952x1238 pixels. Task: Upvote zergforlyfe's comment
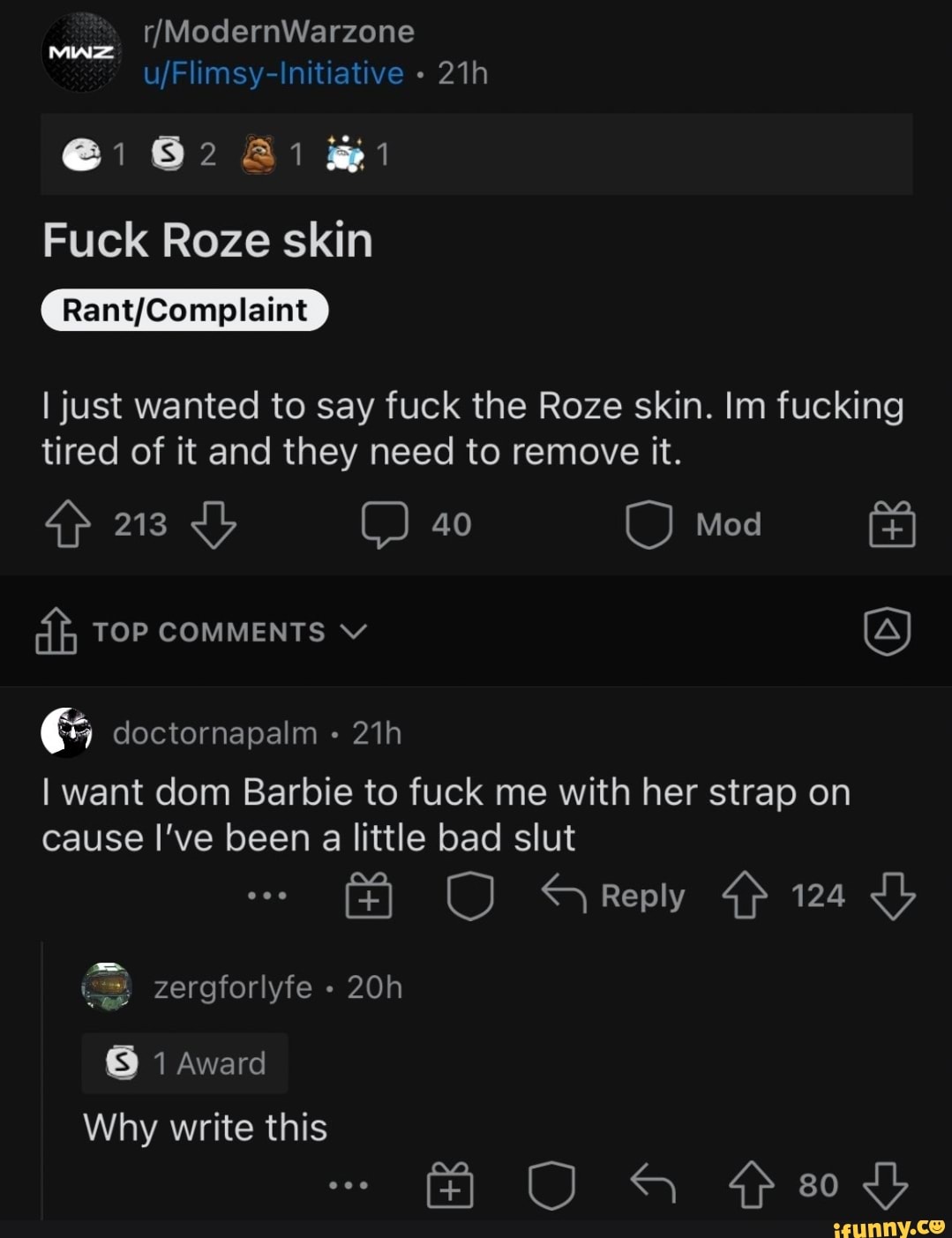751,1185
